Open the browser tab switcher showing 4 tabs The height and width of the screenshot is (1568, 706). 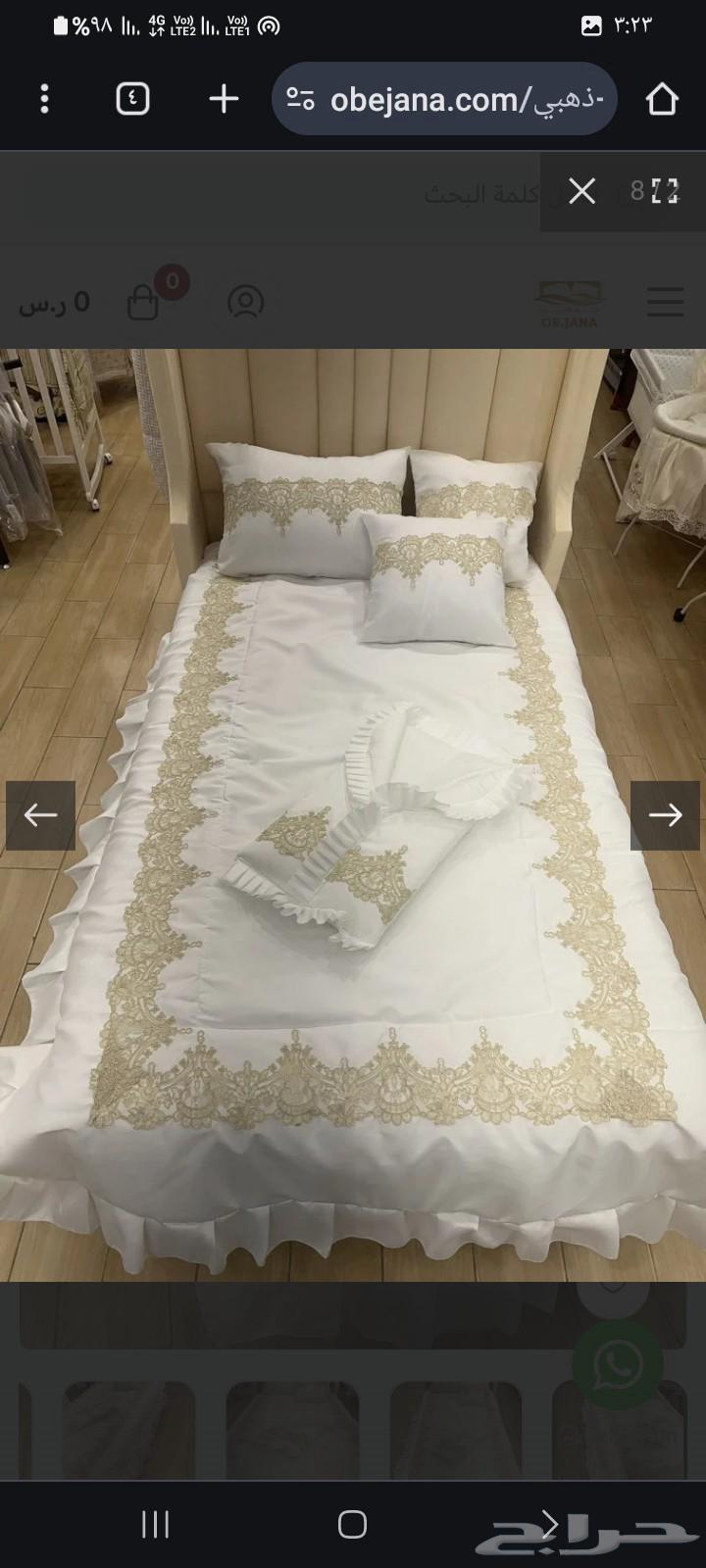point(133,99)
